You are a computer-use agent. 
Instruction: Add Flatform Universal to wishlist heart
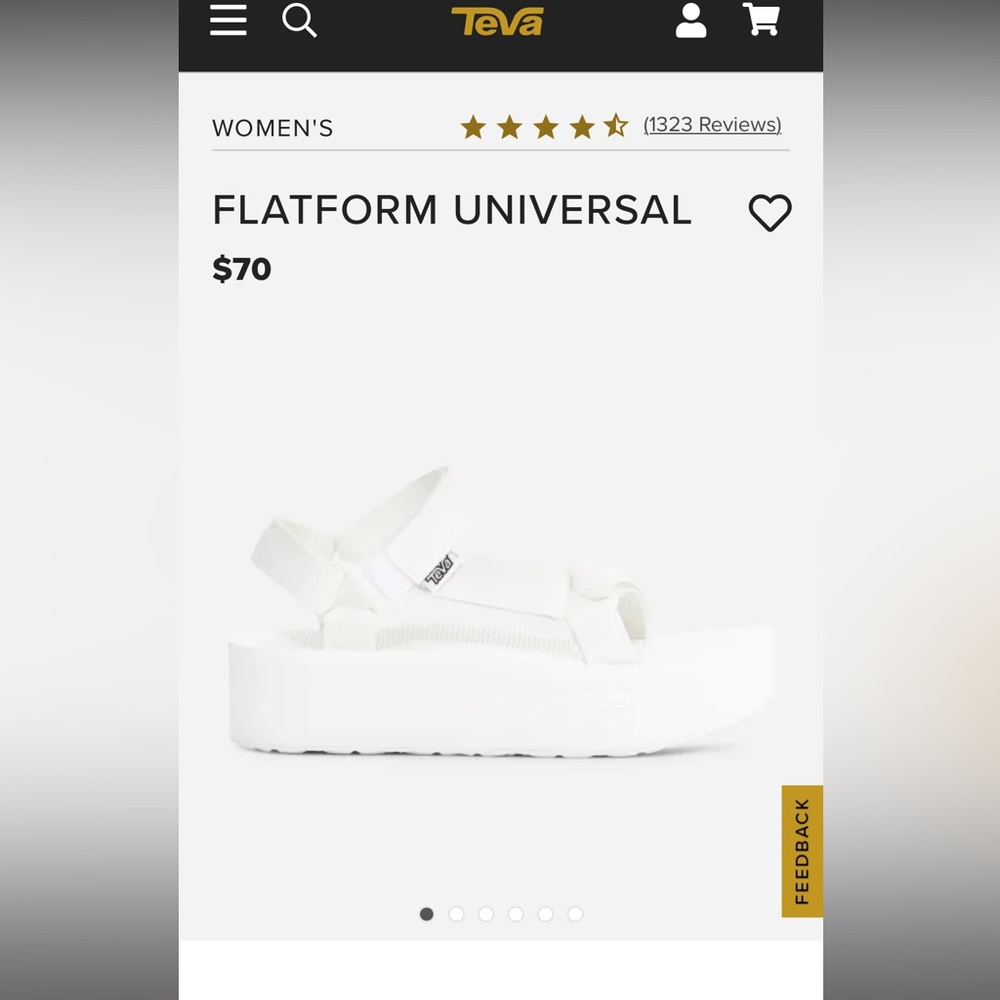point(770,213)
